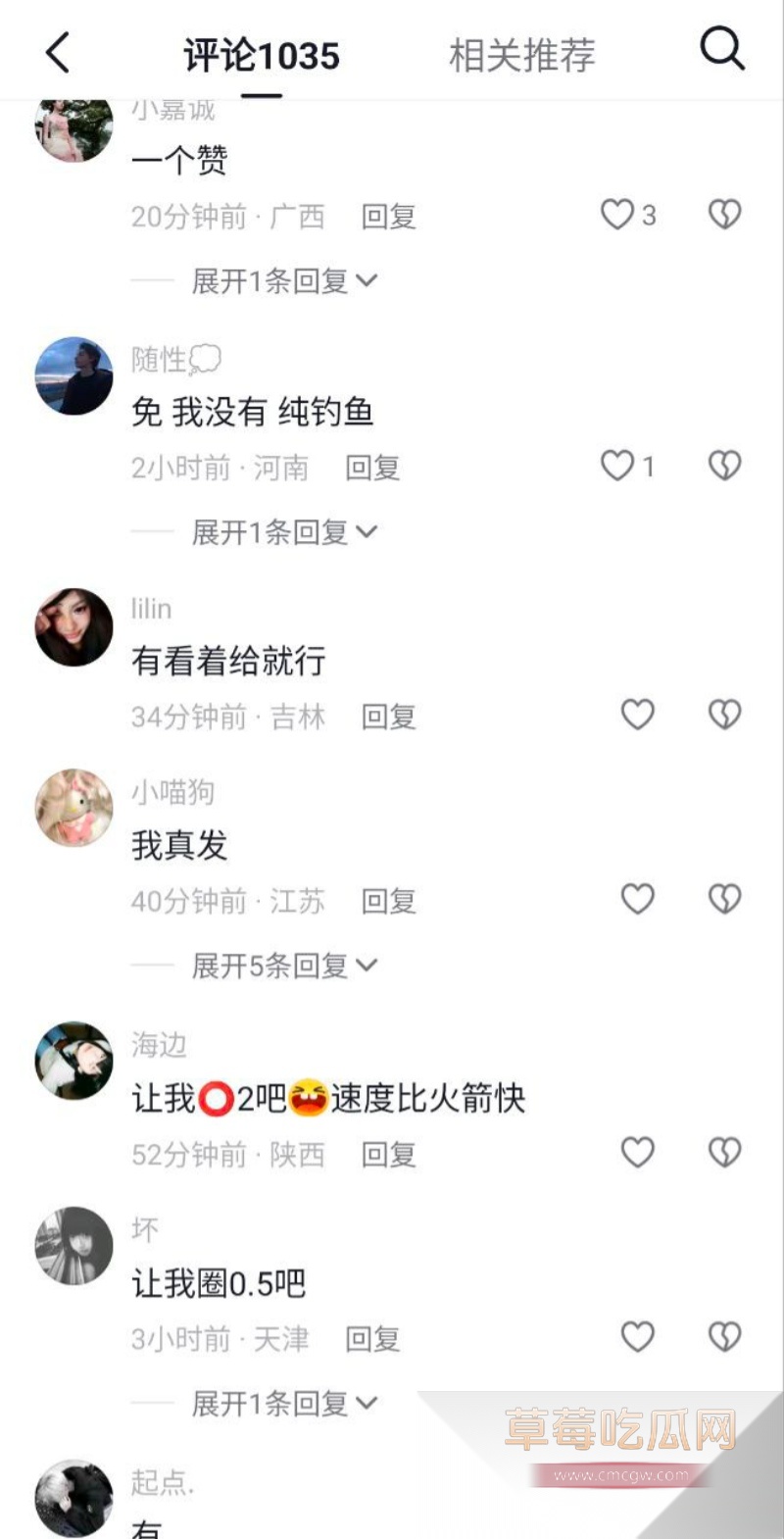This screenshot has width=784, height=1539.
Task: Tap the dislike icon beside 坏's comment
Action: 722,1336
